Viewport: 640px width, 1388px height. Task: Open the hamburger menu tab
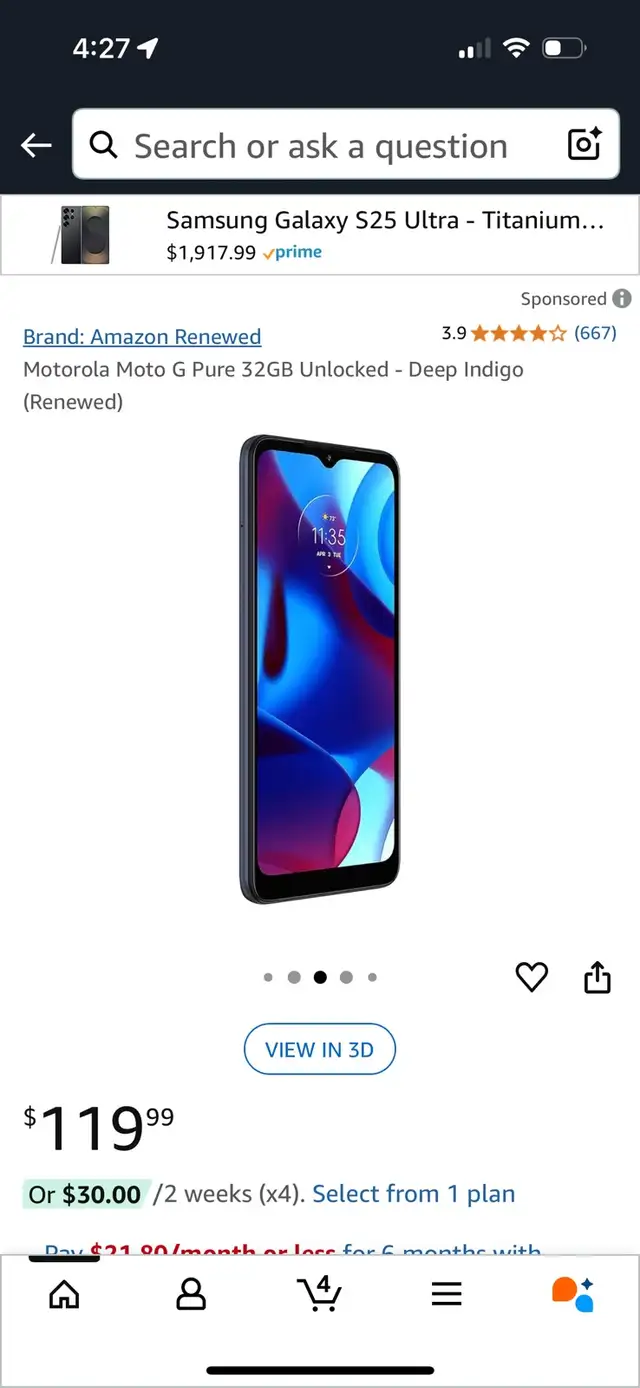click(x=447, y=1295)
